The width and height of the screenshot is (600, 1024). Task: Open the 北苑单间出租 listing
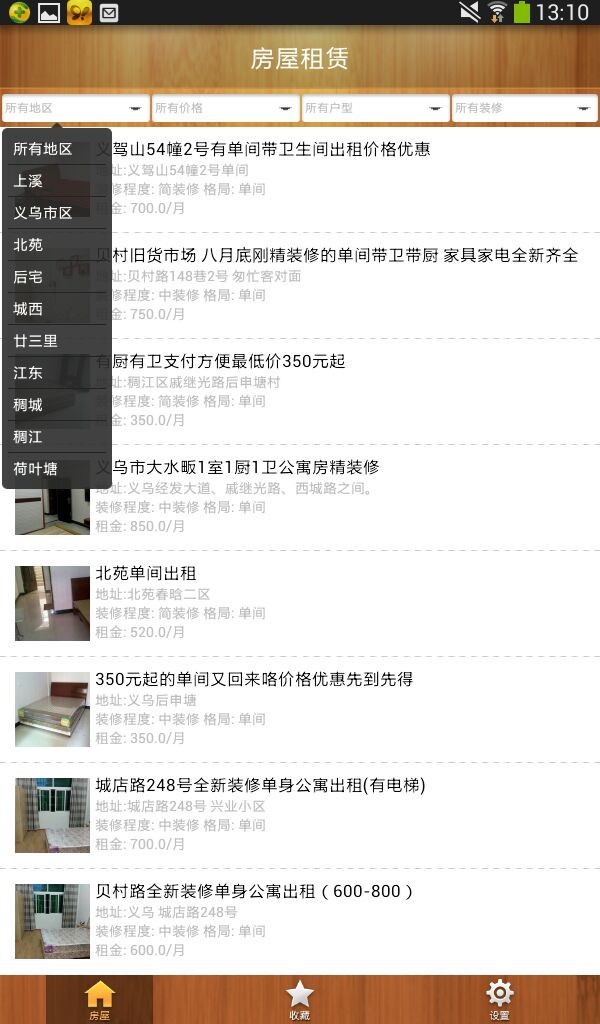click(x=300, y=603)
